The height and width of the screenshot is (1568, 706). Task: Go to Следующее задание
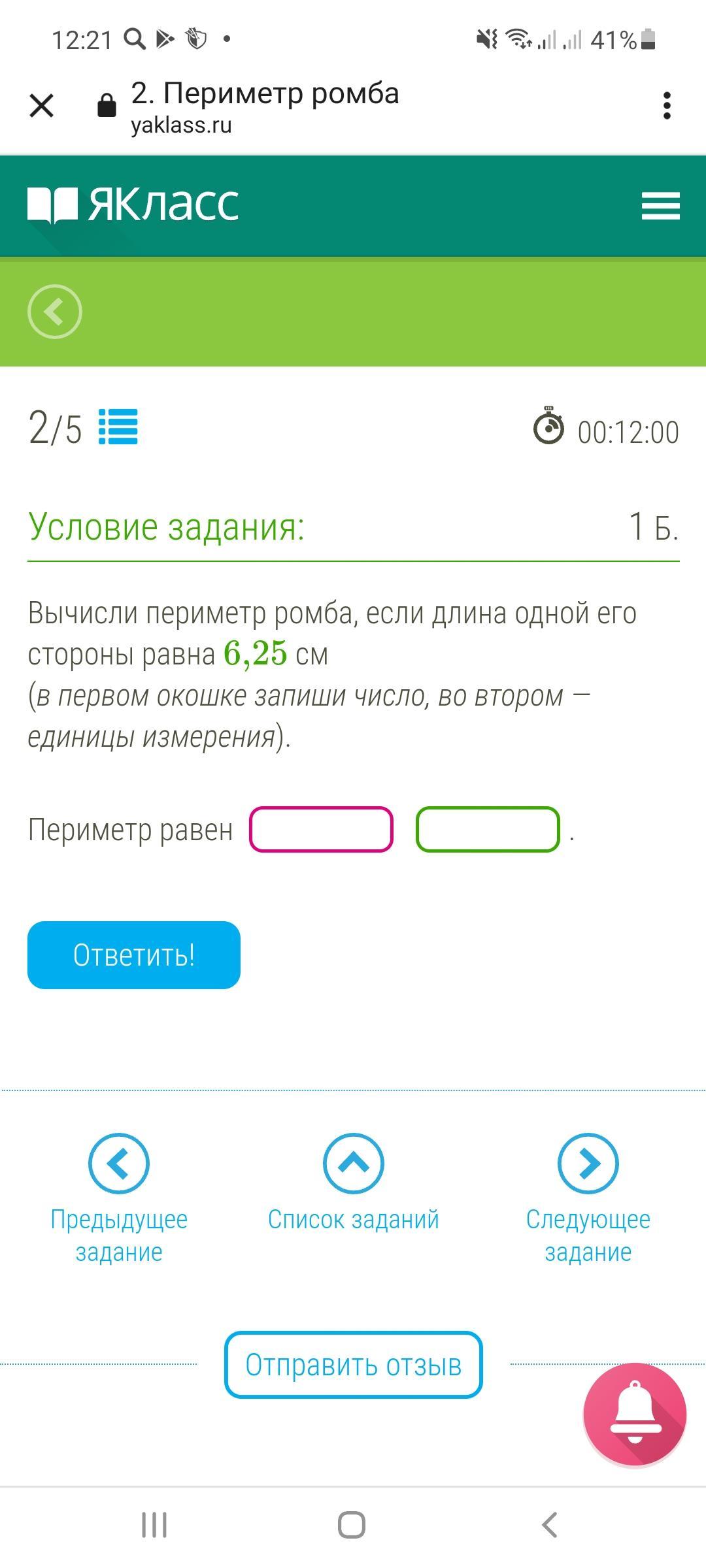(588, 1200)
